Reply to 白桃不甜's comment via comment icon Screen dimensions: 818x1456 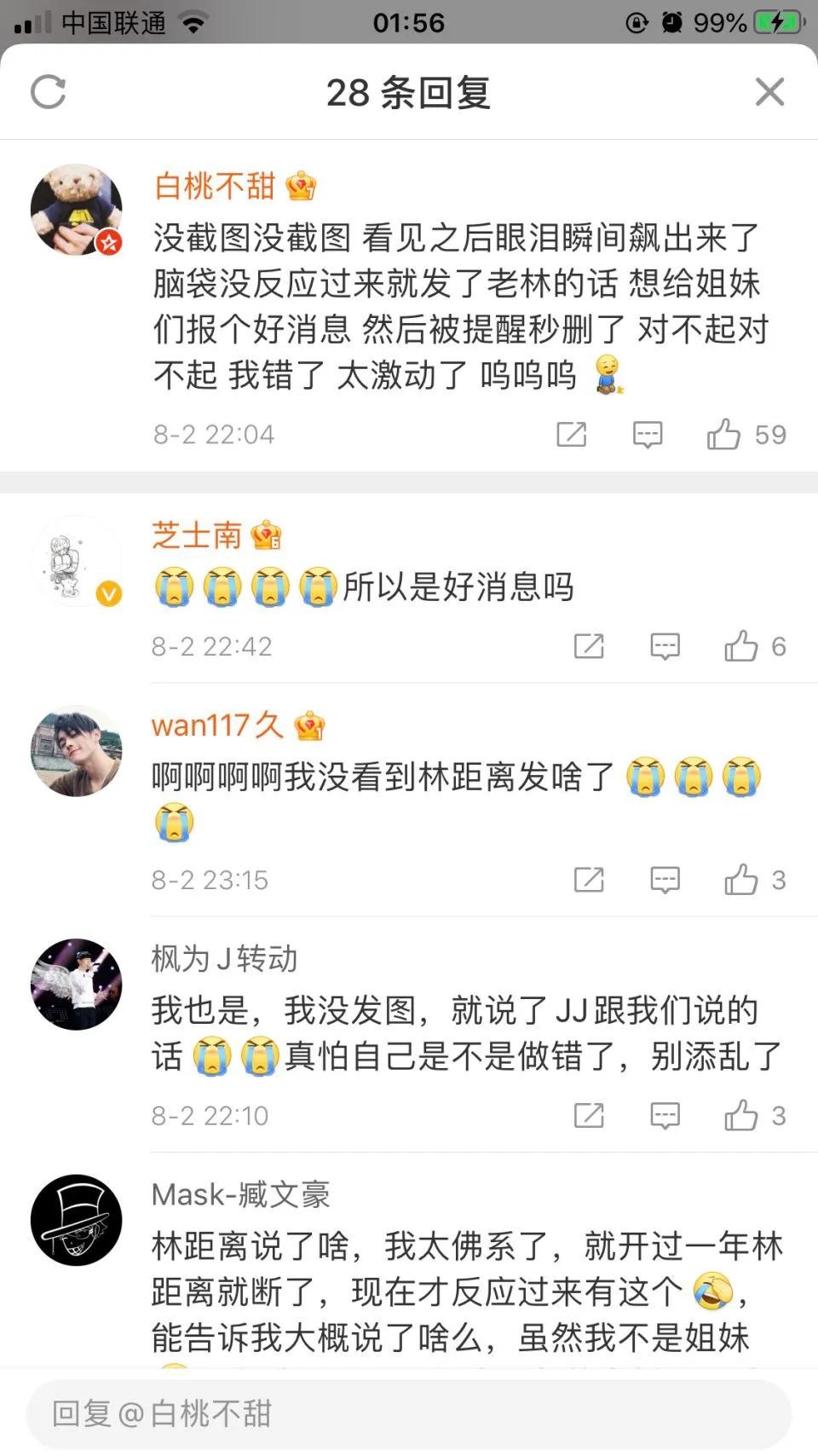click(648, 435)
